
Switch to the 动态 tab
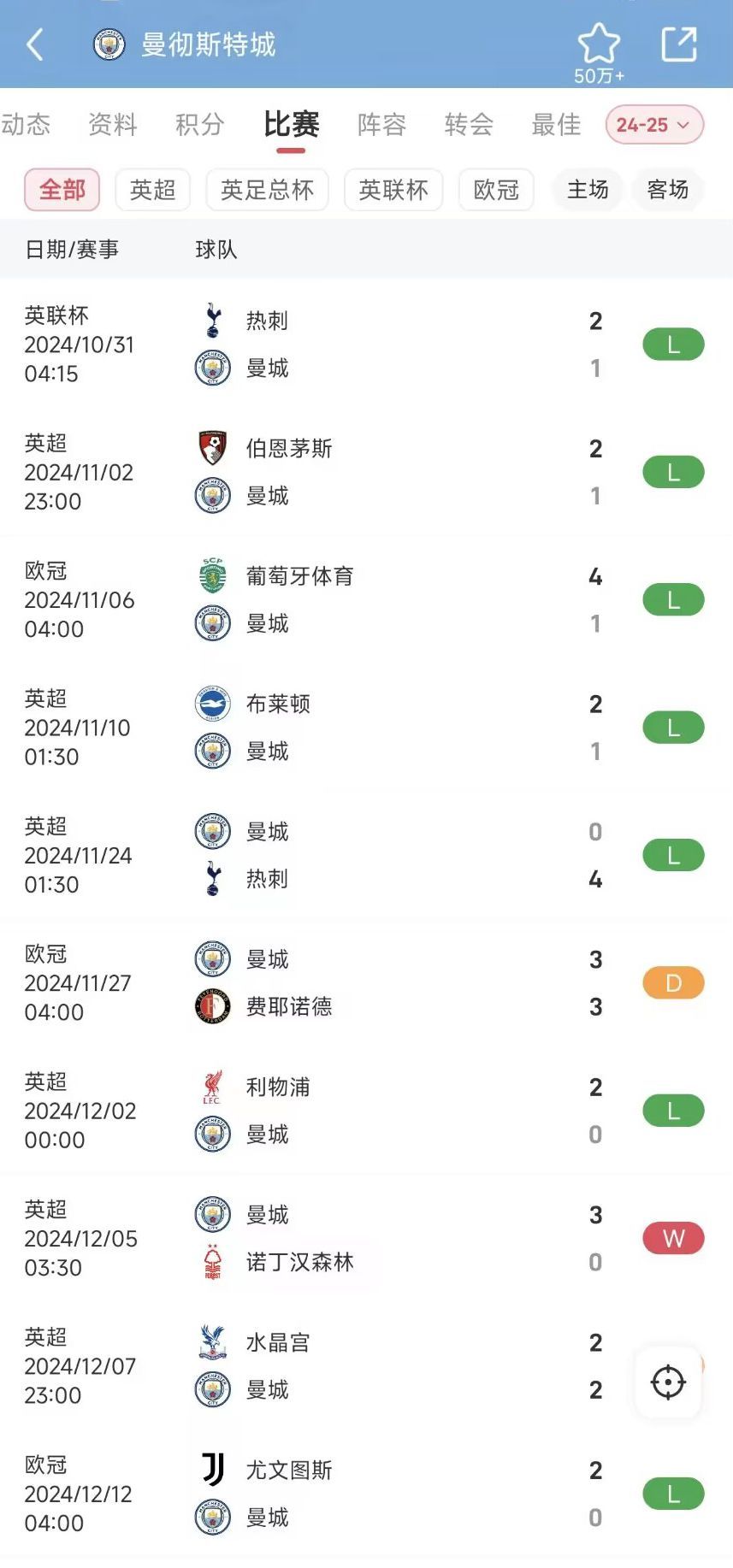26,125
